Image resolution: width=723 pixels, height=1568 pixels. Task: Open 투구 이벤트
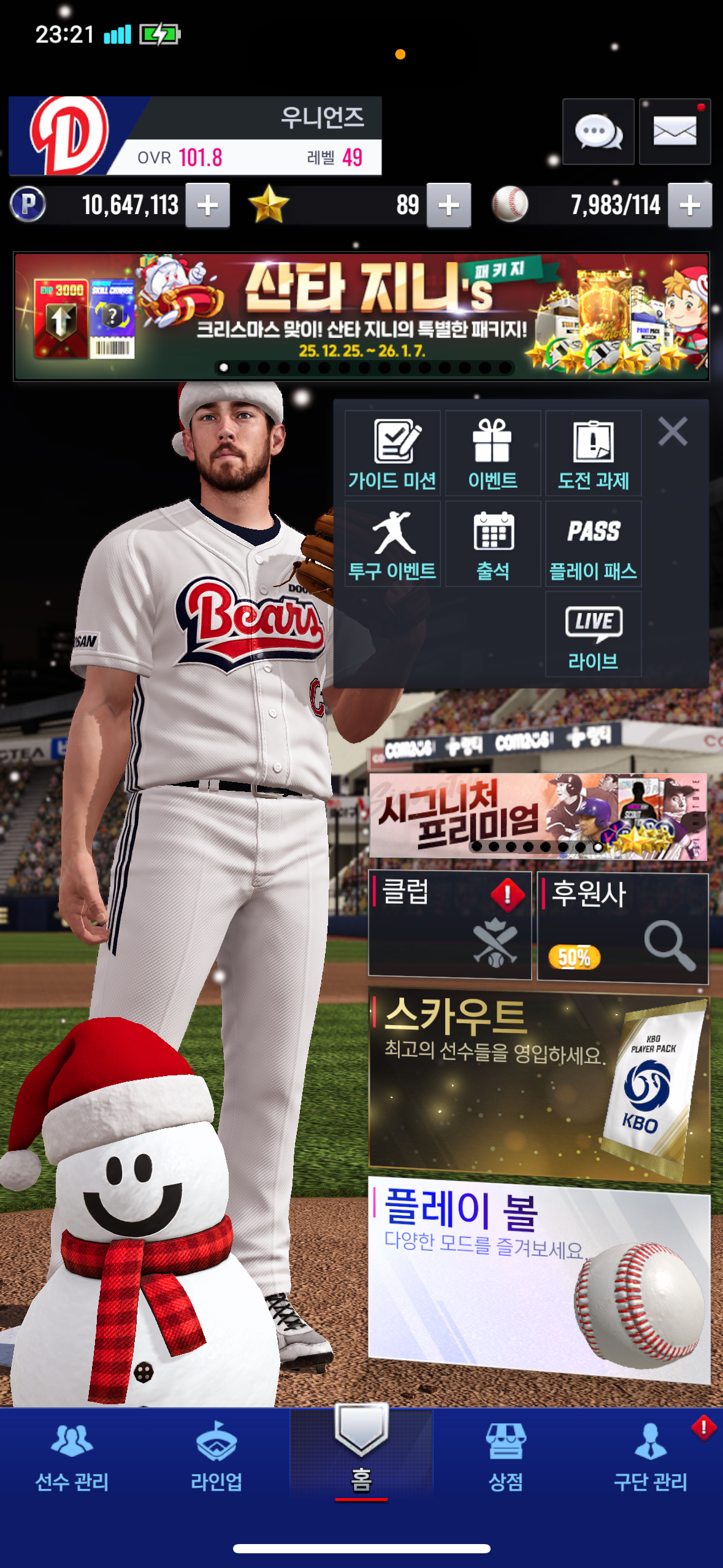[392, 544]
